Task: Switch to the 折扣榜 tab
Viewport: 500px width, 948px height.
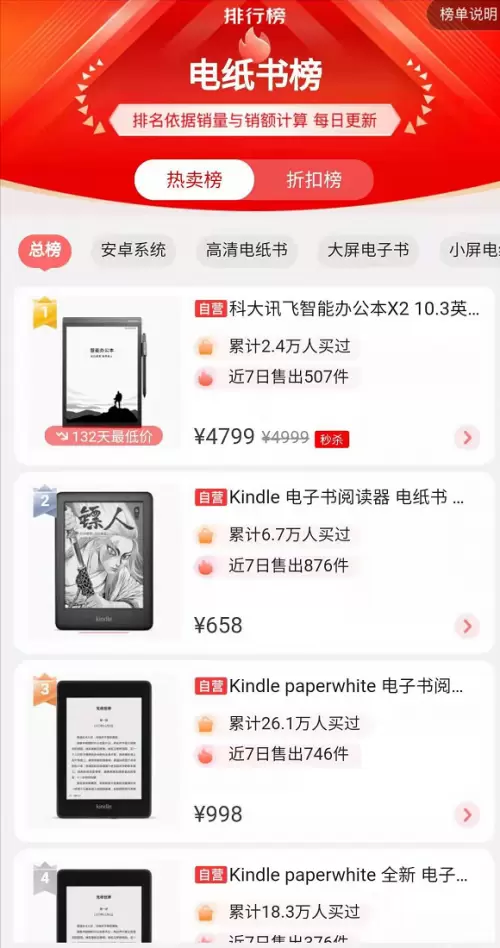Action: click(314, 180)
